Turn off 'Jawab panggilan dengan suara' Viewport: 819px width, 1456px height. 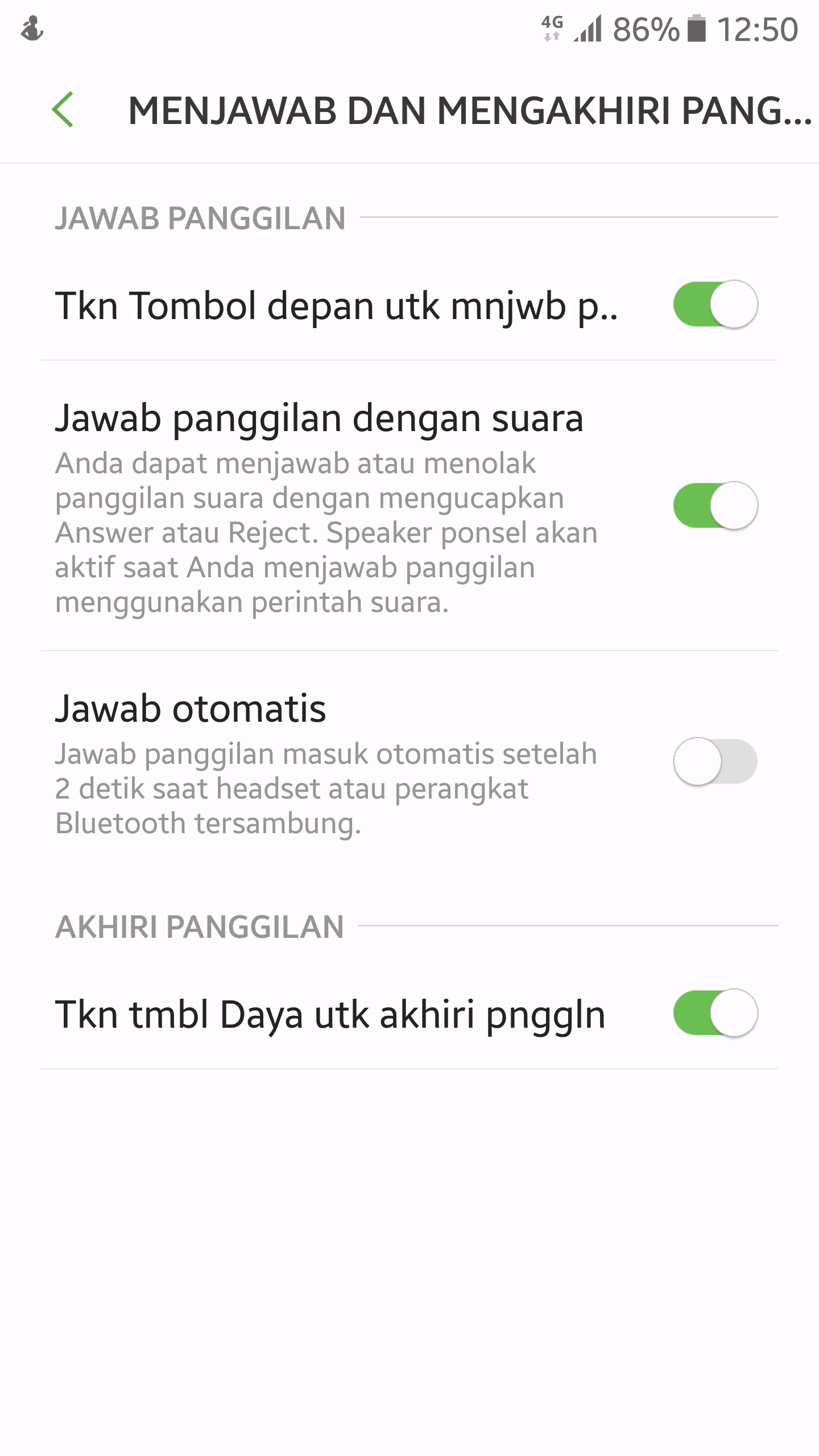pos(715,505)
